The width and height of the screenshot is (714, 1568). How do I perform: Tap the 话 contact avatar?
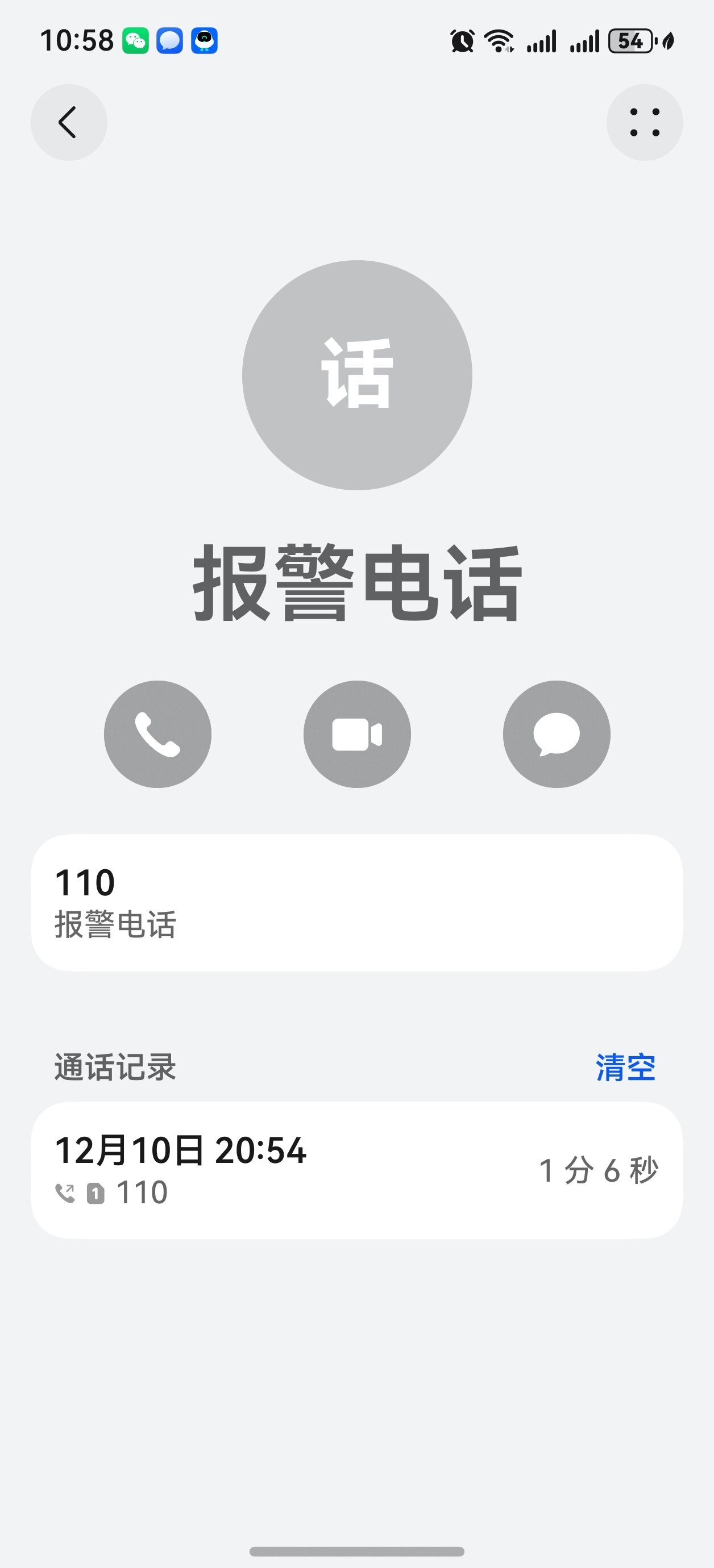click(357, 375)
